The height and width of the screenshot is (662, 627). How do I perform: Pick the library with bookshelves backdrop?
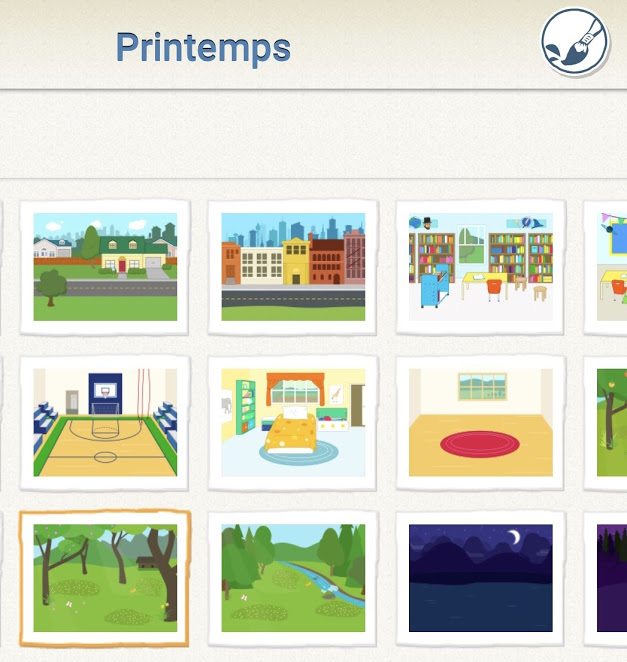click(481, 266)
